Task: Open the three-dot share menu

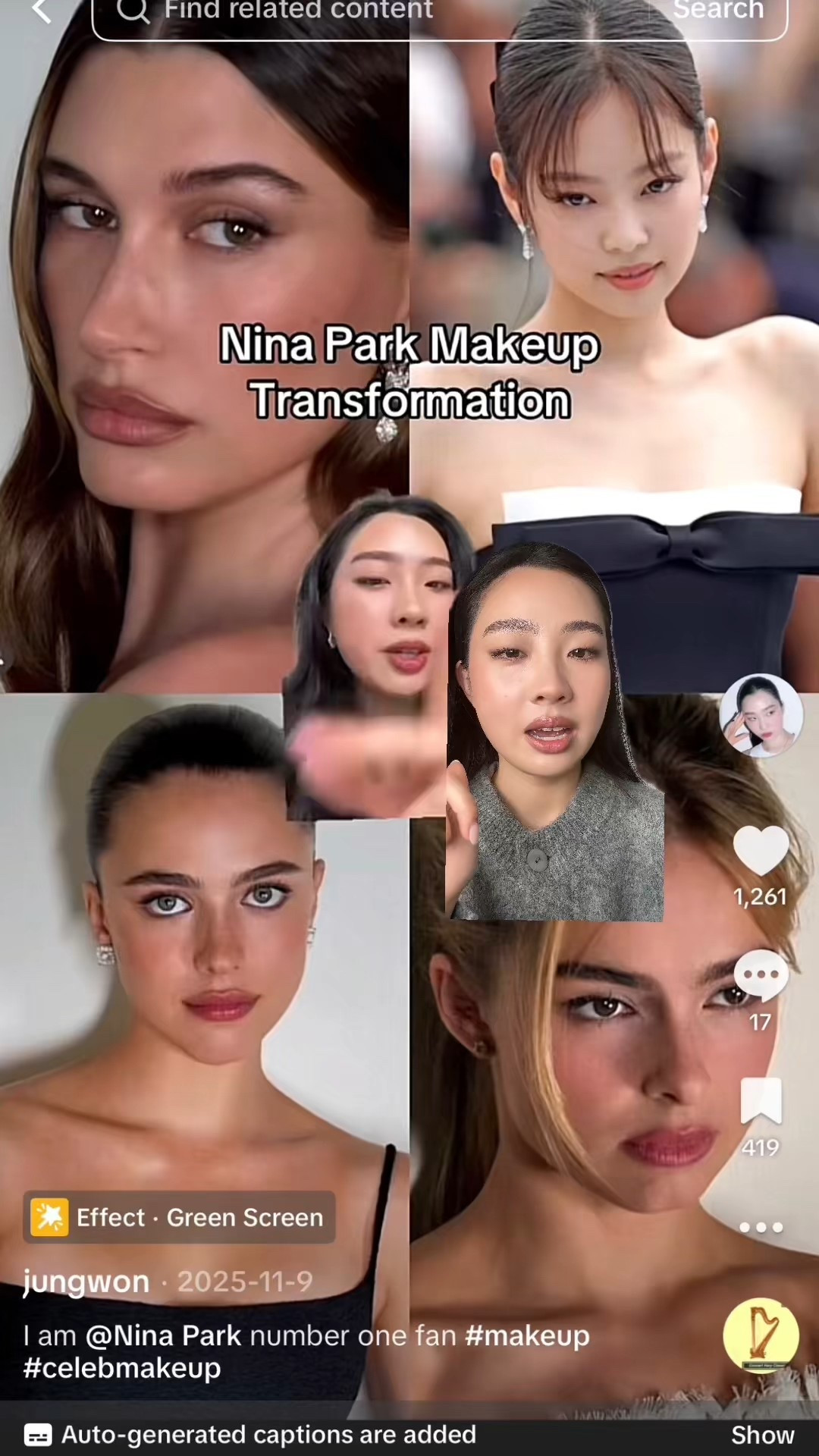Action: pyautogui.click(x=761, y=1227)
